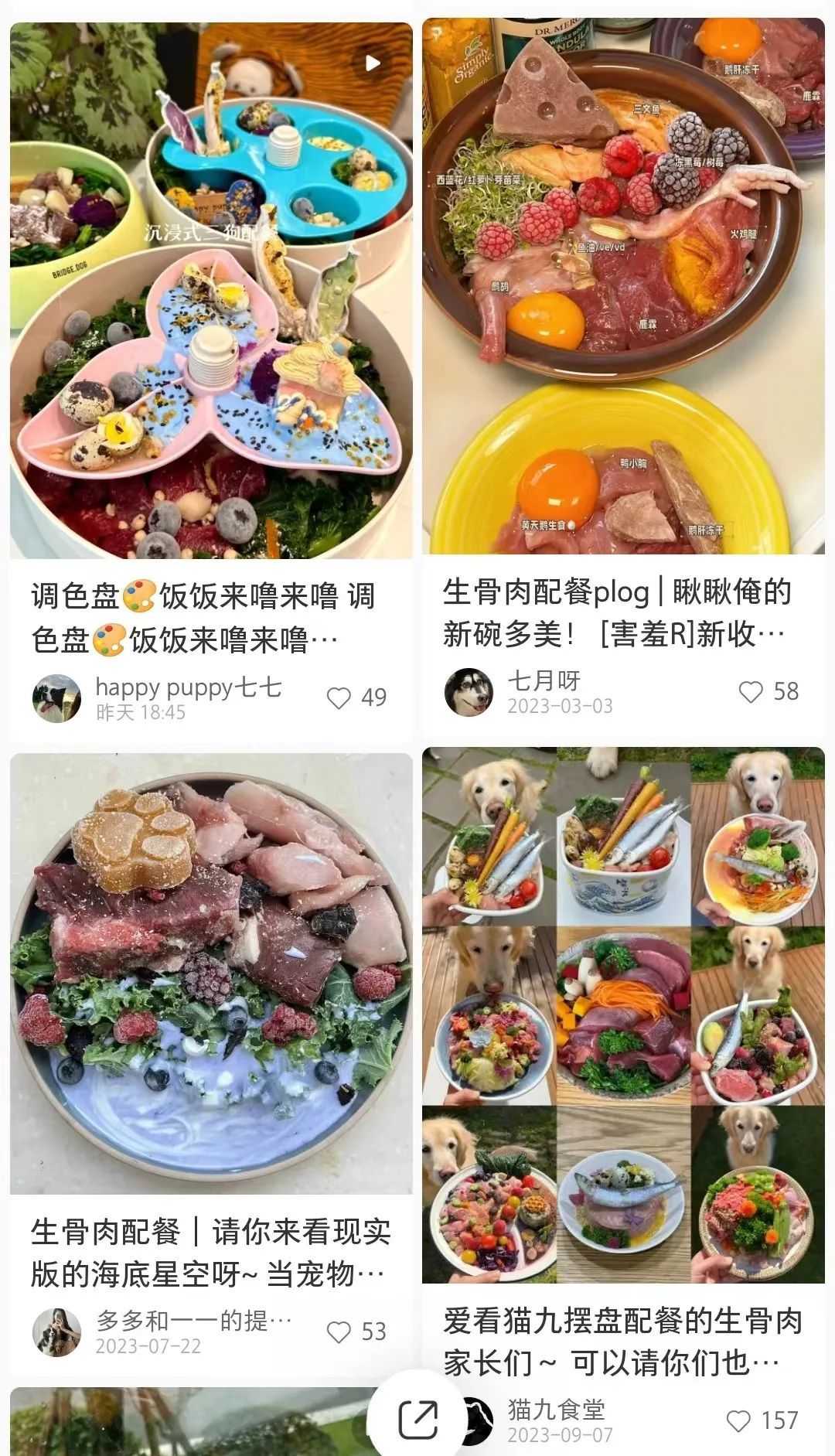Tap the floating share button
This screenshot has width=835, height=1456.
[x=417, y=1419]
